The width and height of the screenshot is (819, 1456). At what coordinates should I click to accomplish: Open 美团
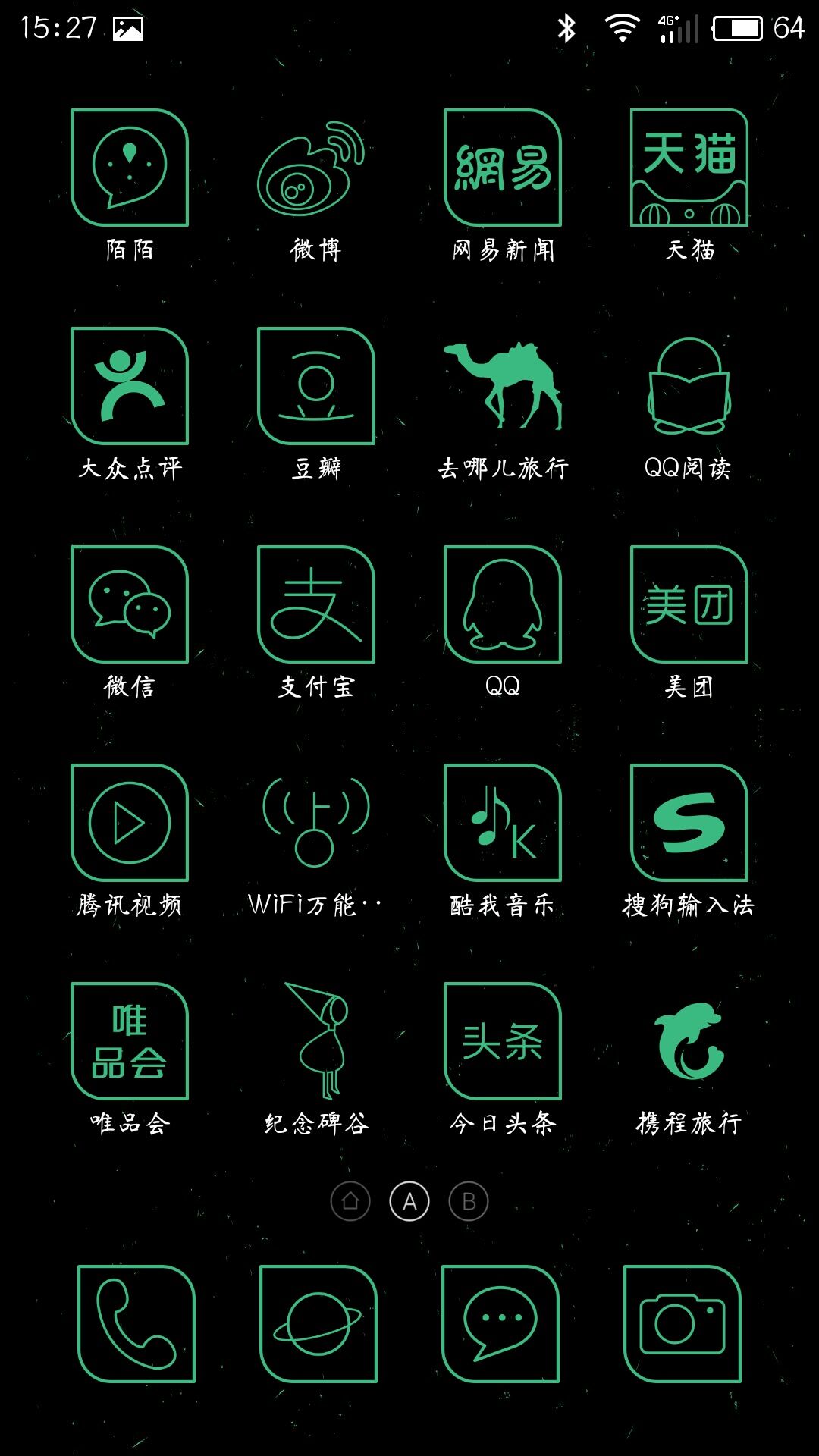689,604
